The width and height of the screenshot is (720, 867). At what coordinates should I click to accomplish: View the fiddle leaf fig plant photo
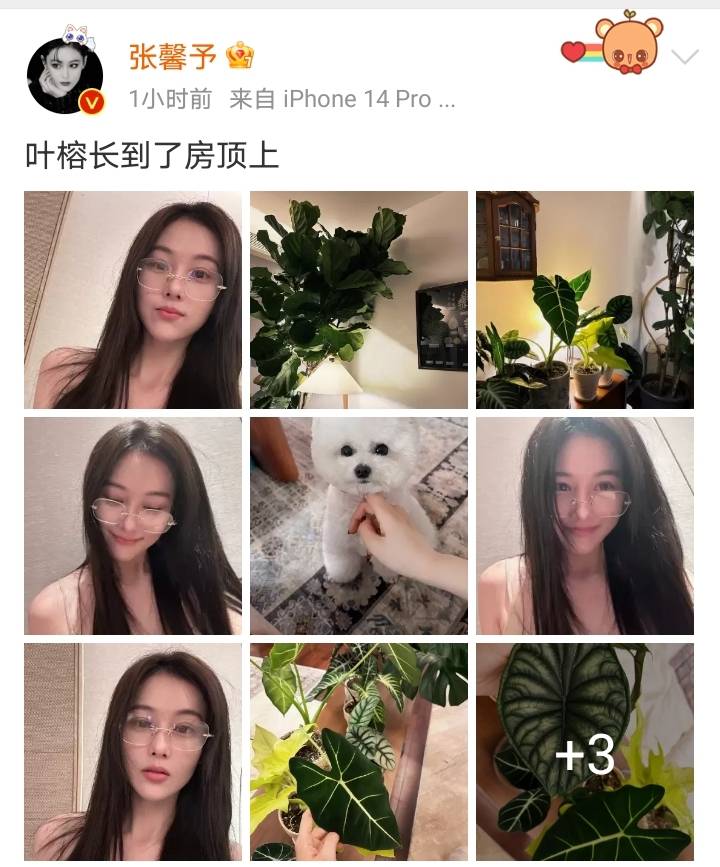click(x=359, y=300)
